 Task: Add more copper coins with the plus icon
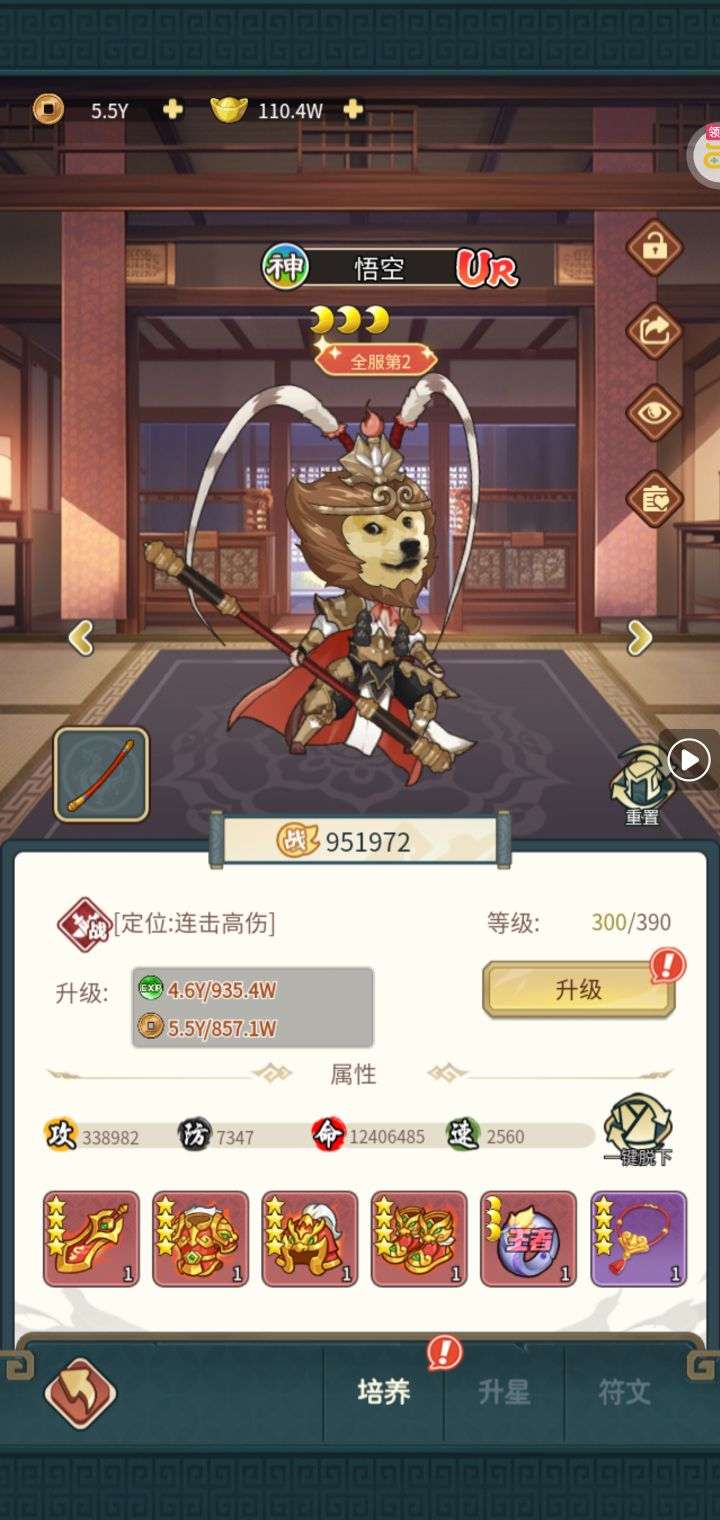[173, 109]
